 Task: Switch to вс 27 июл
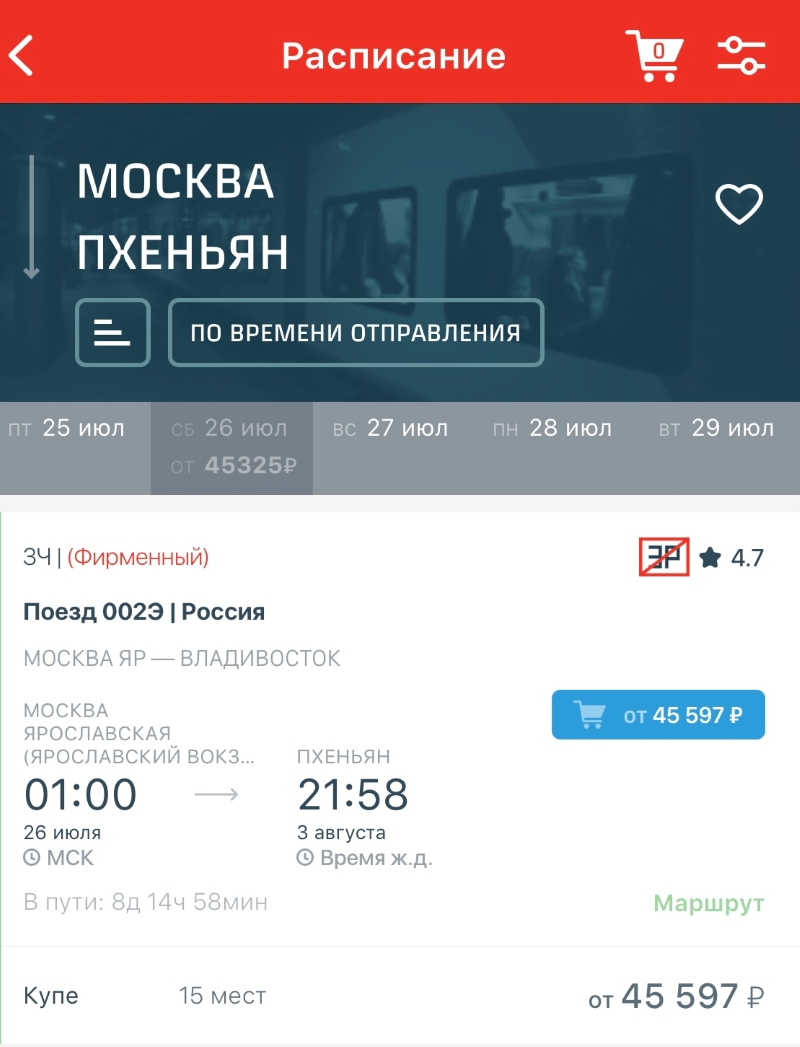point(390,429)
